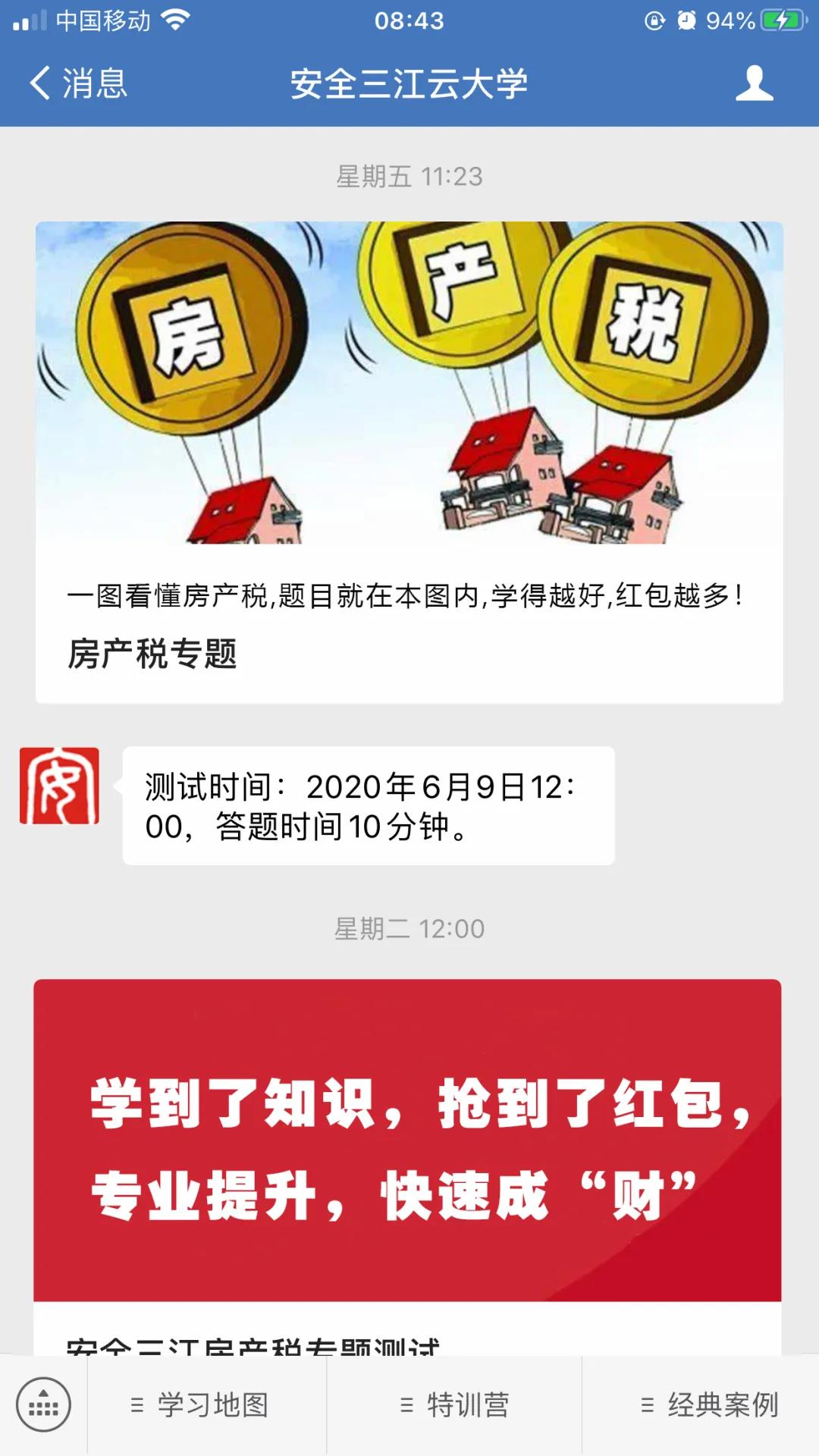This screenshot has width=819, height=1456.
Task: Tap the 安全三江 sender avatar
Action: (59, 786)
